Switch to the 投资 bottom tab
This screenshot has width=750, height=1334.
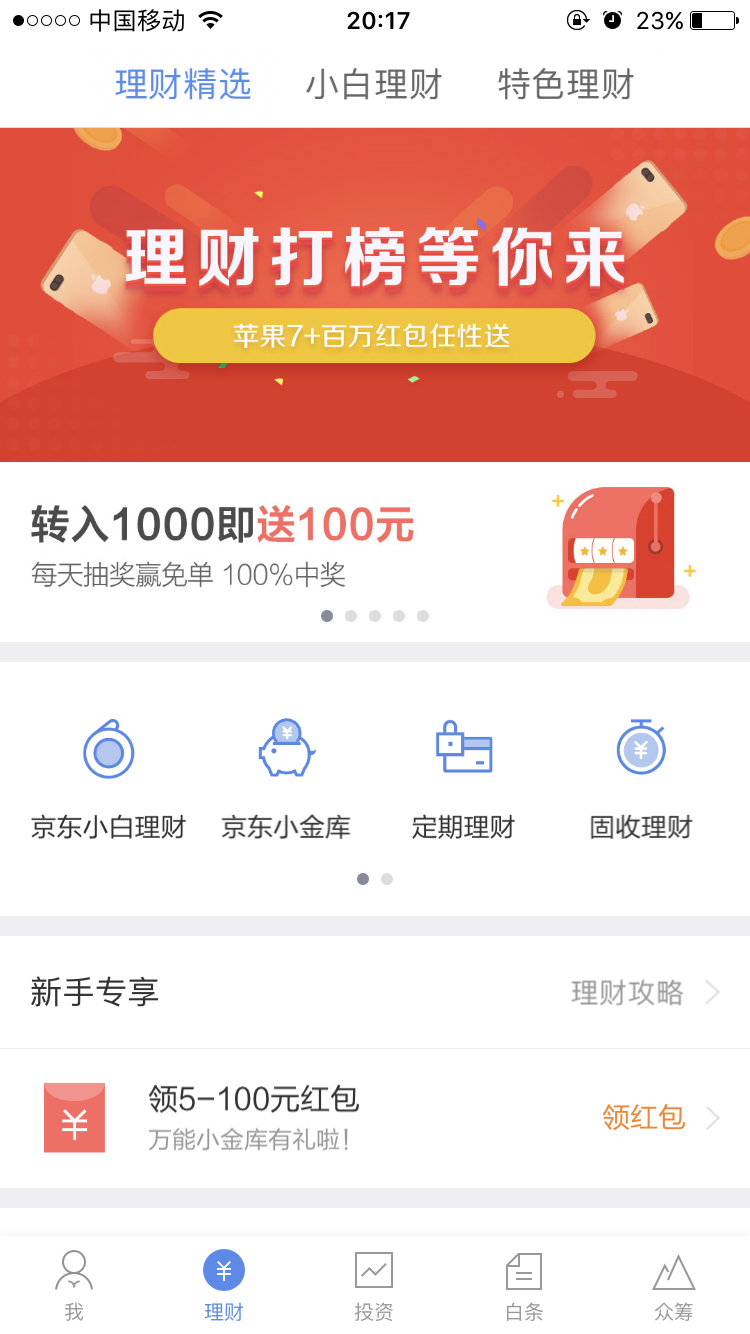pos(374,1286)
